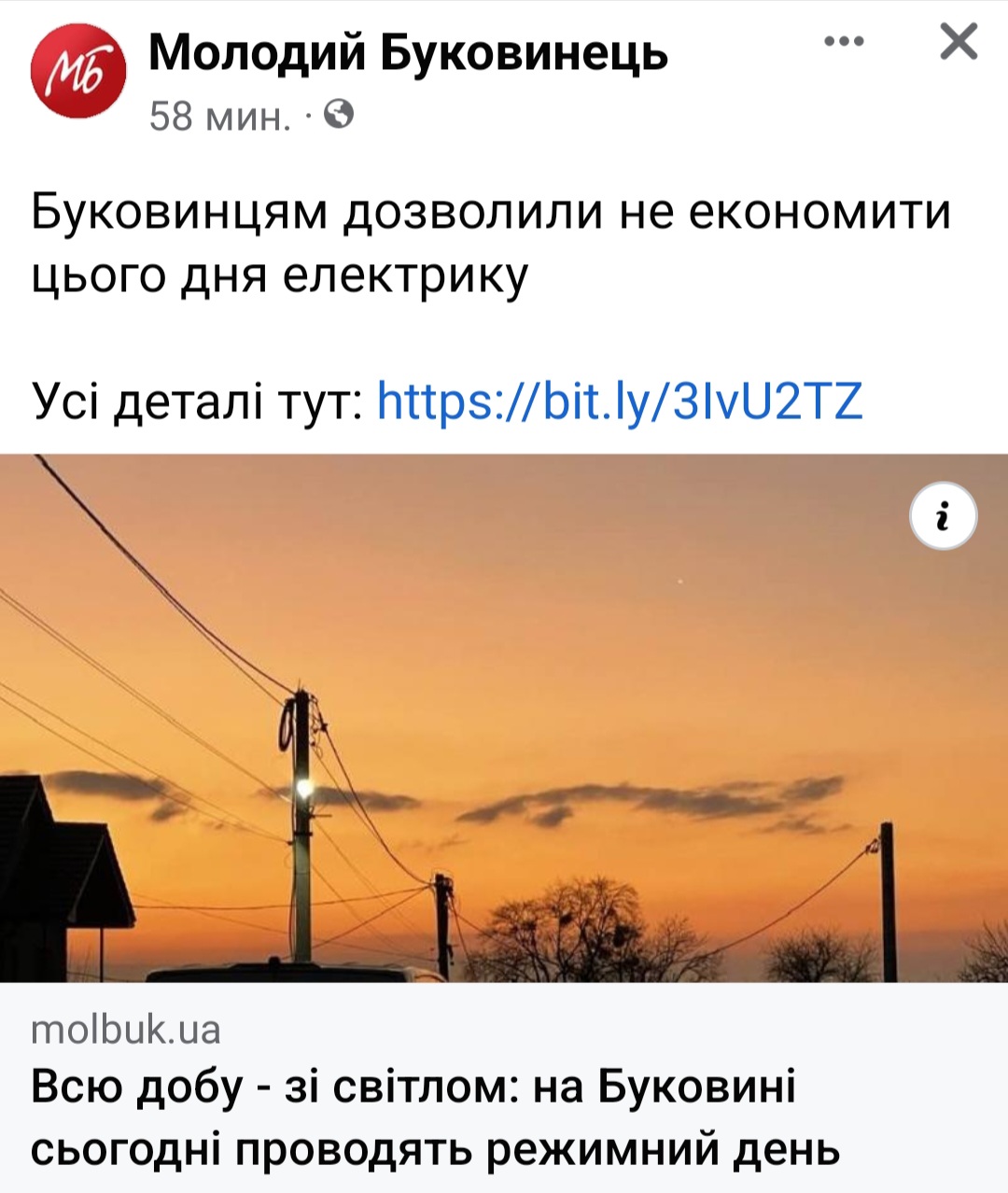This screenshot has height=1193, width=1008.
Task: Open Молодий Буковинець page name
Action: 408,53
